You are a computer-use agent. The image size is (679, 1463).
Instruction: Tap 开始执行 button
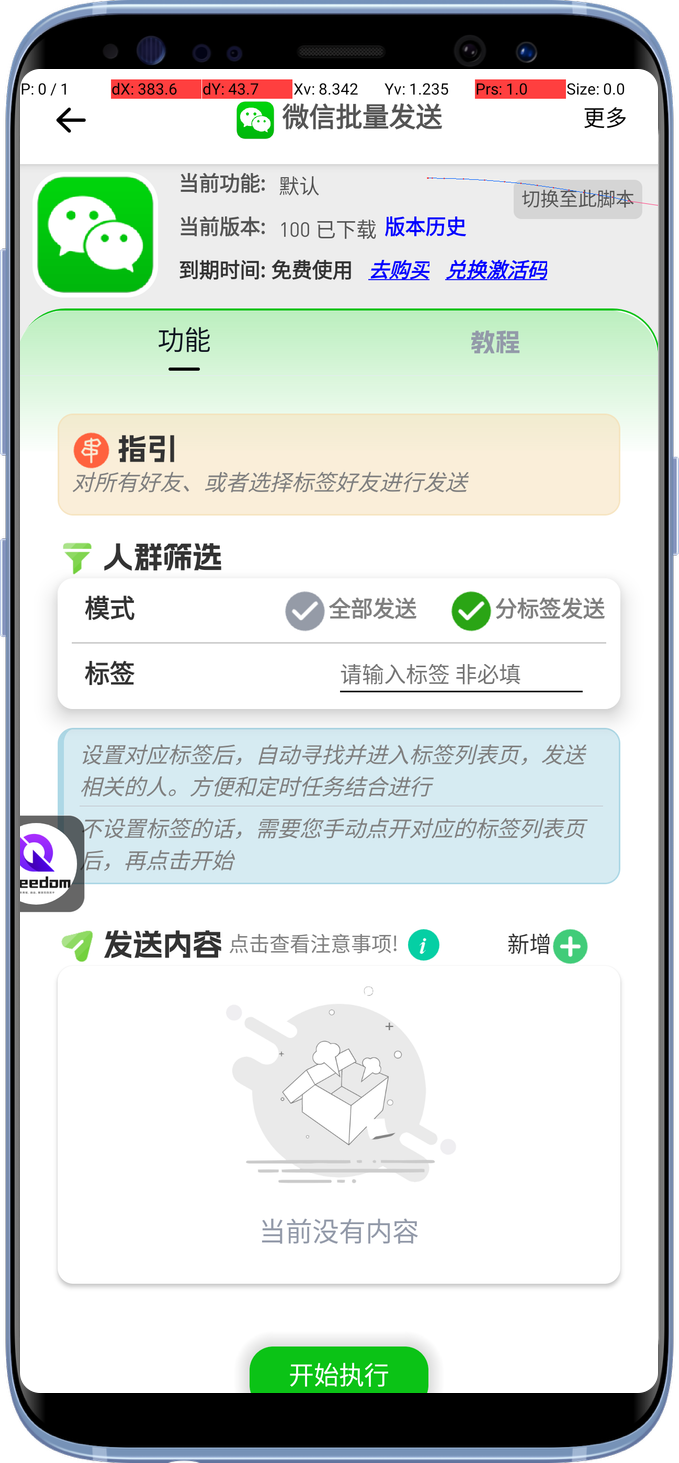[x=339, y=1374]
